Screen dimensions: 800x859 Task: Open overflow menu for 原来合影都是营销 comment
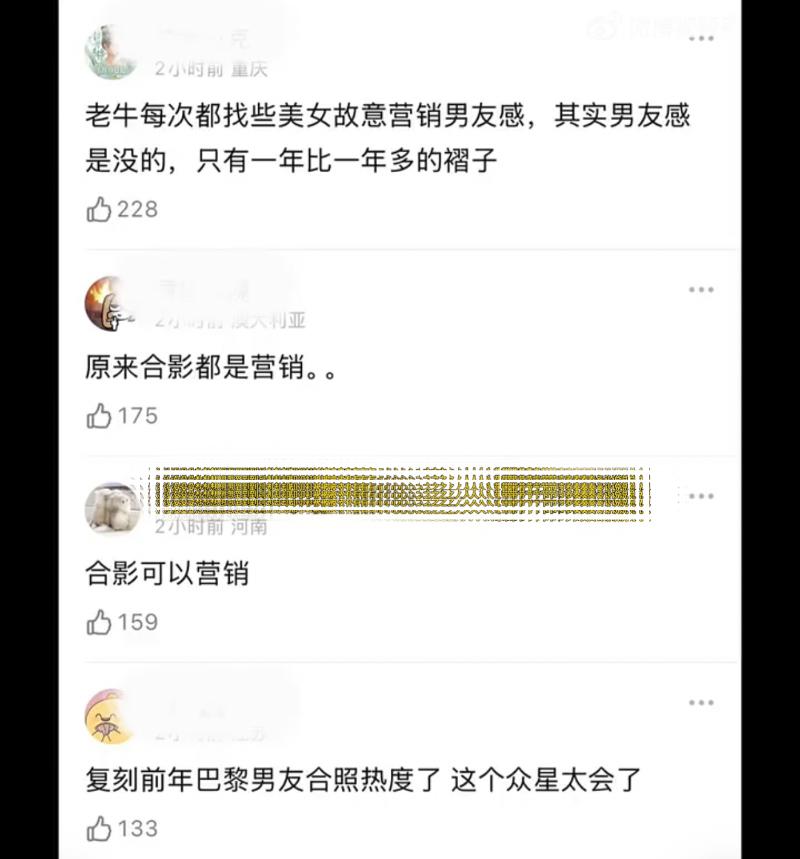point(701,290)
